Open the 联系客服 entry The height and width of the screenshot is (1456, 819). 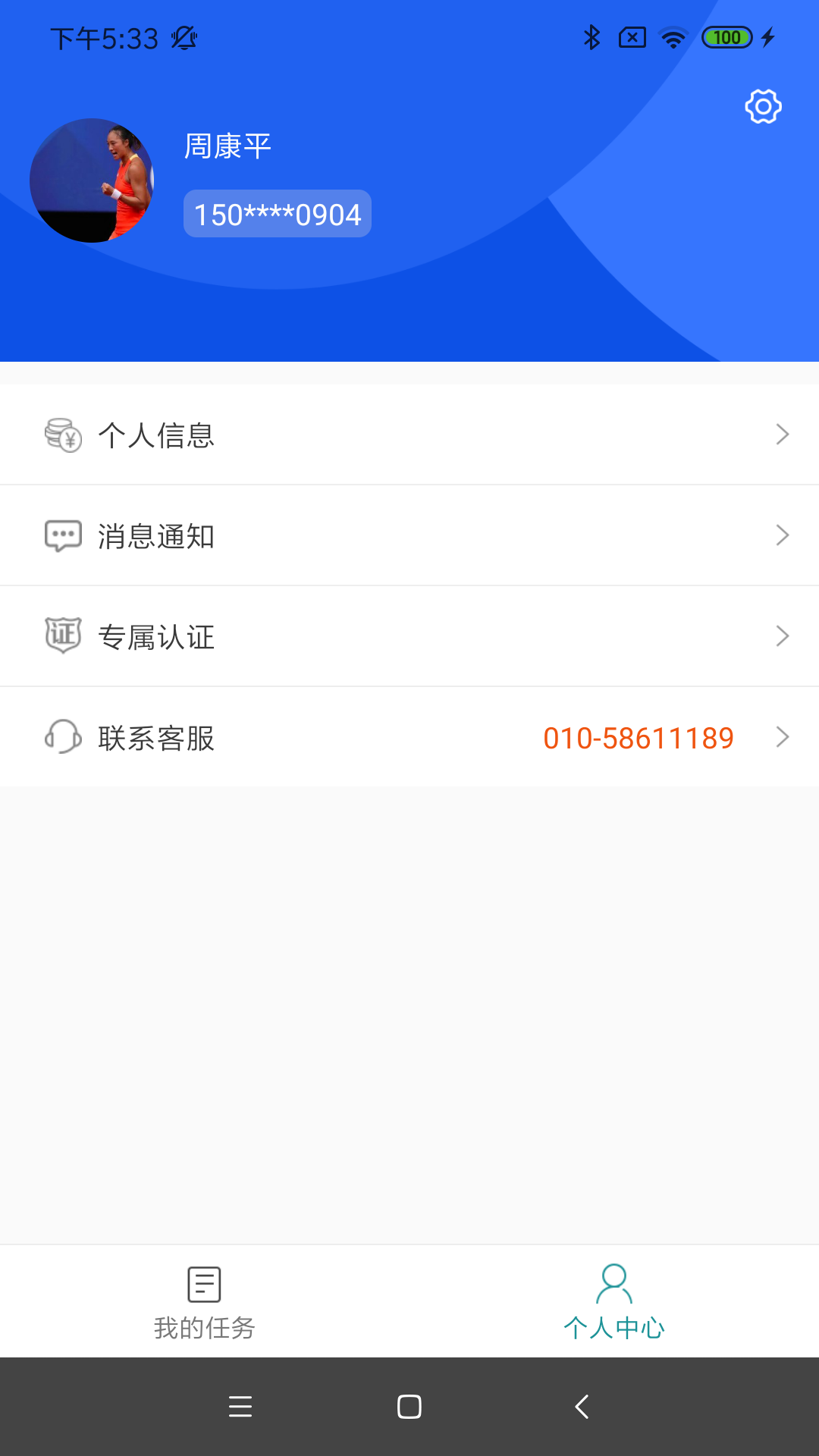pyautogui.click(x=155, y=736)
